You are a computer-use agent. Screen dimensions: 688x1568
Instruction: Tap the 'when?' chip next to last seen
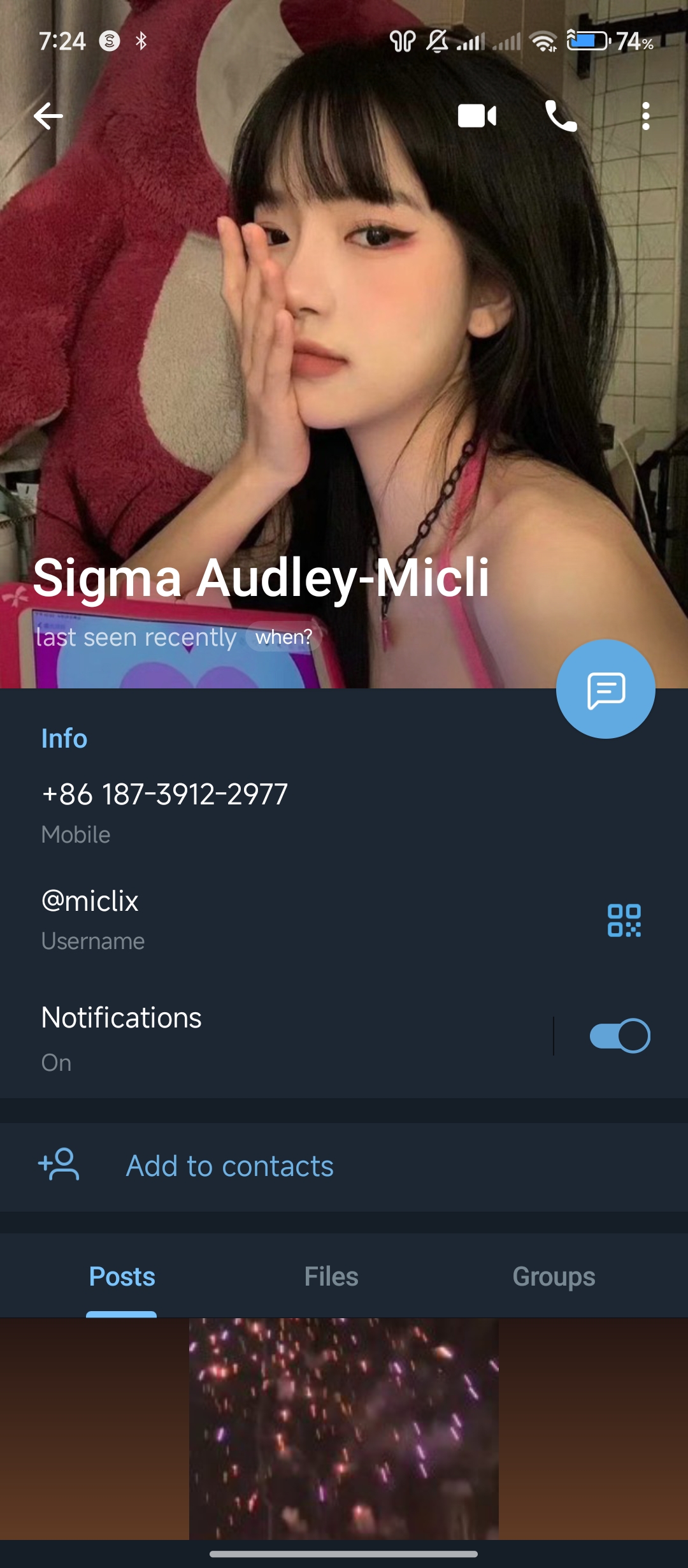283,637
